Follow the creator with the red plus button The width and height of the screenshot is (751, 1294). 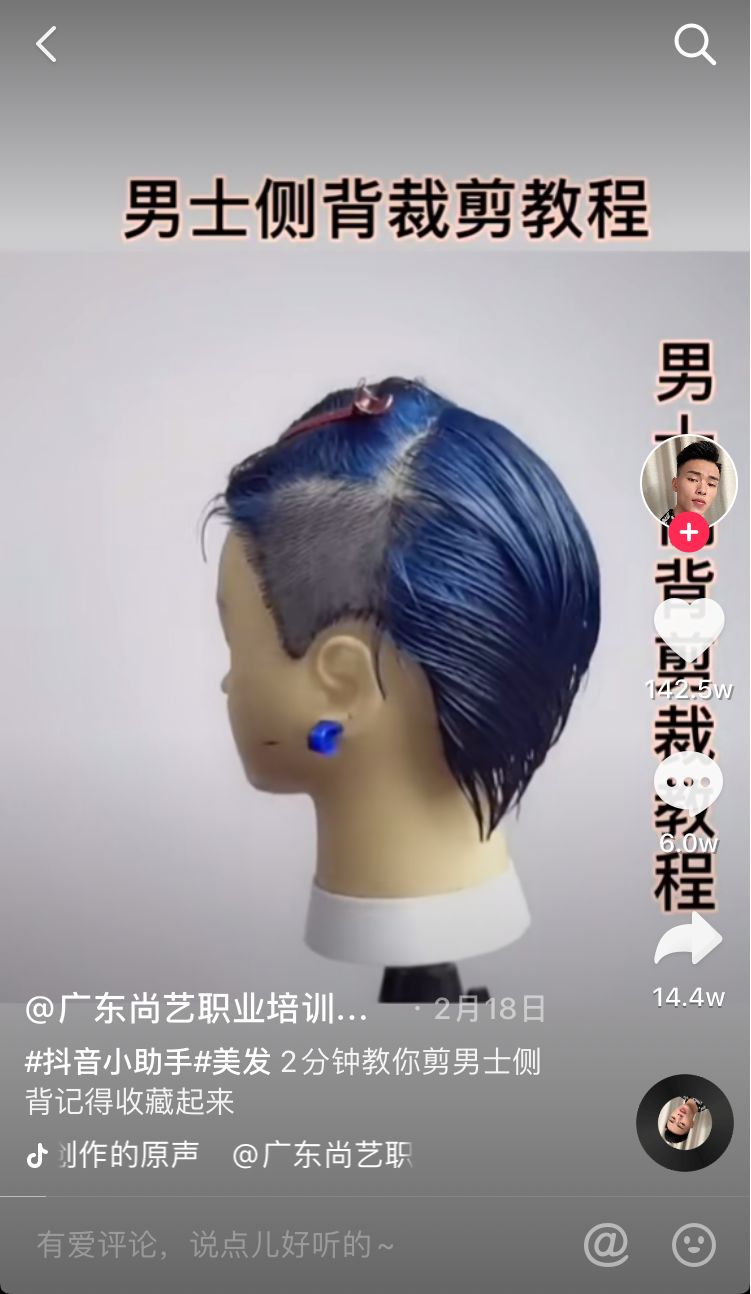688,533
